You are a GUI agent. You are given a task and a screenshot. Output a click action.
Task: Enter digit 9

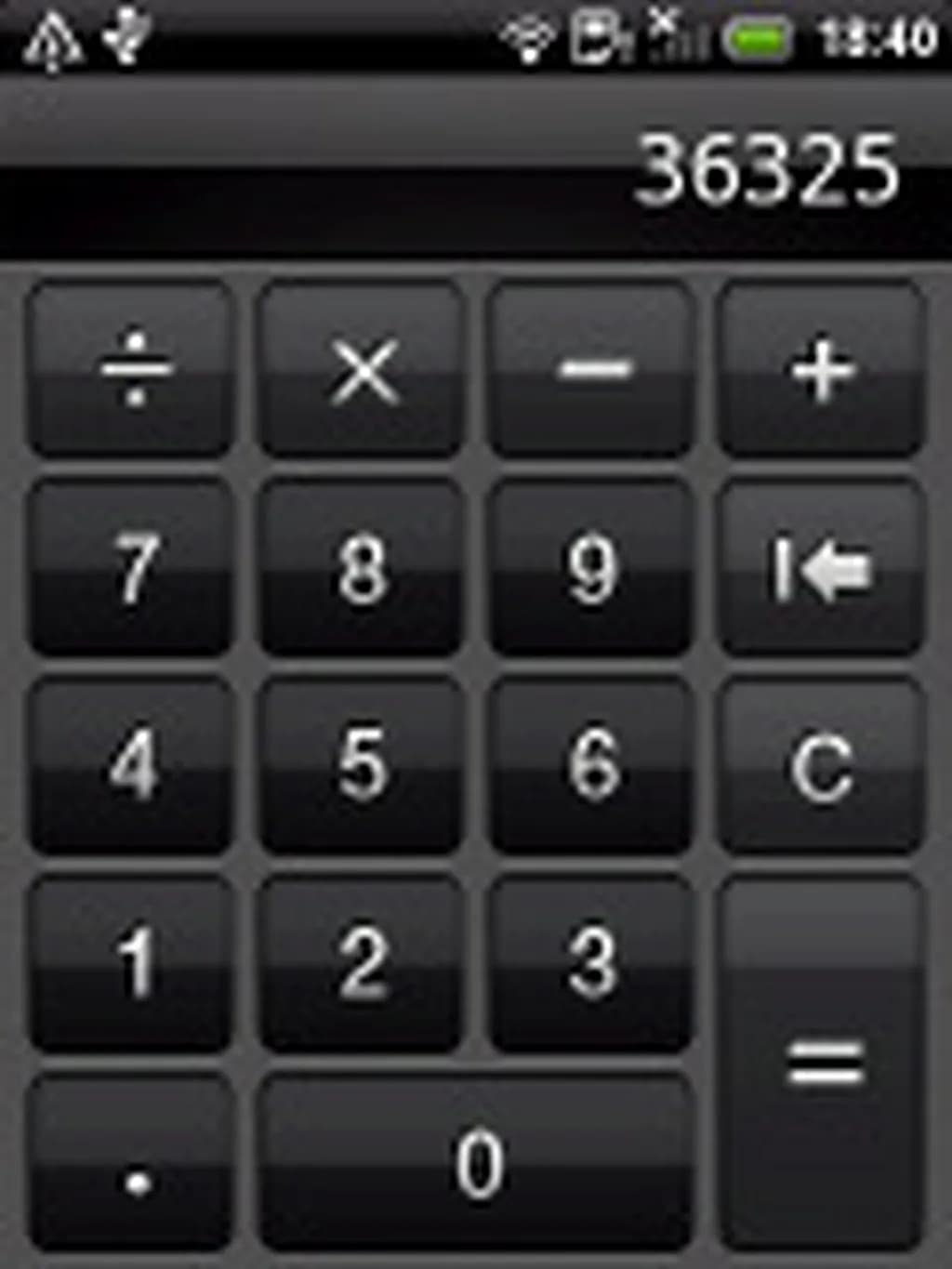point(591,567)
